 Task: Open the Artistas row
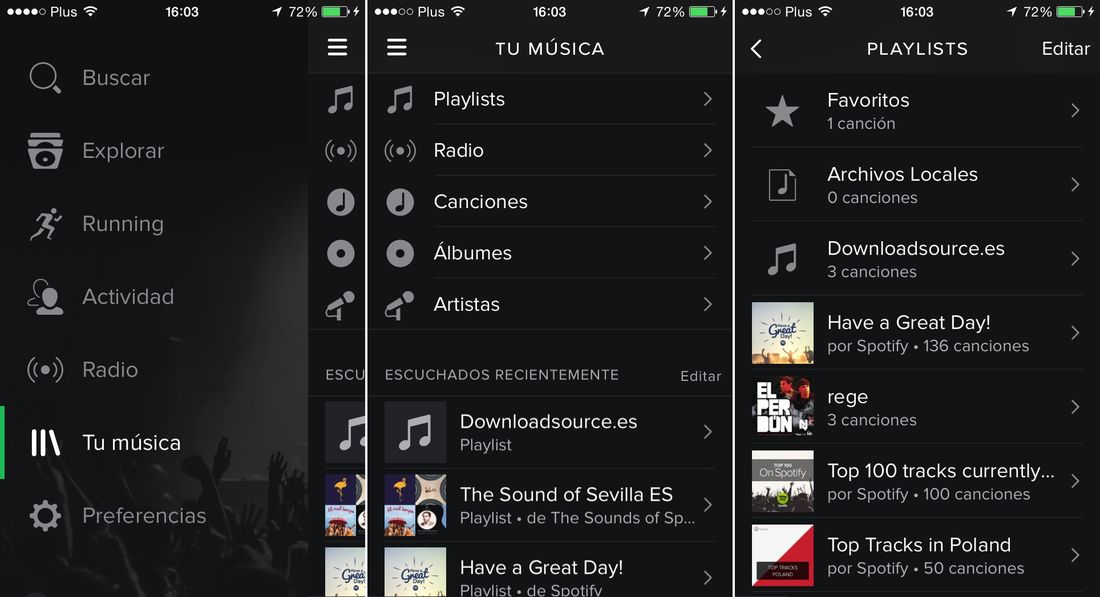tap(550, 304)
